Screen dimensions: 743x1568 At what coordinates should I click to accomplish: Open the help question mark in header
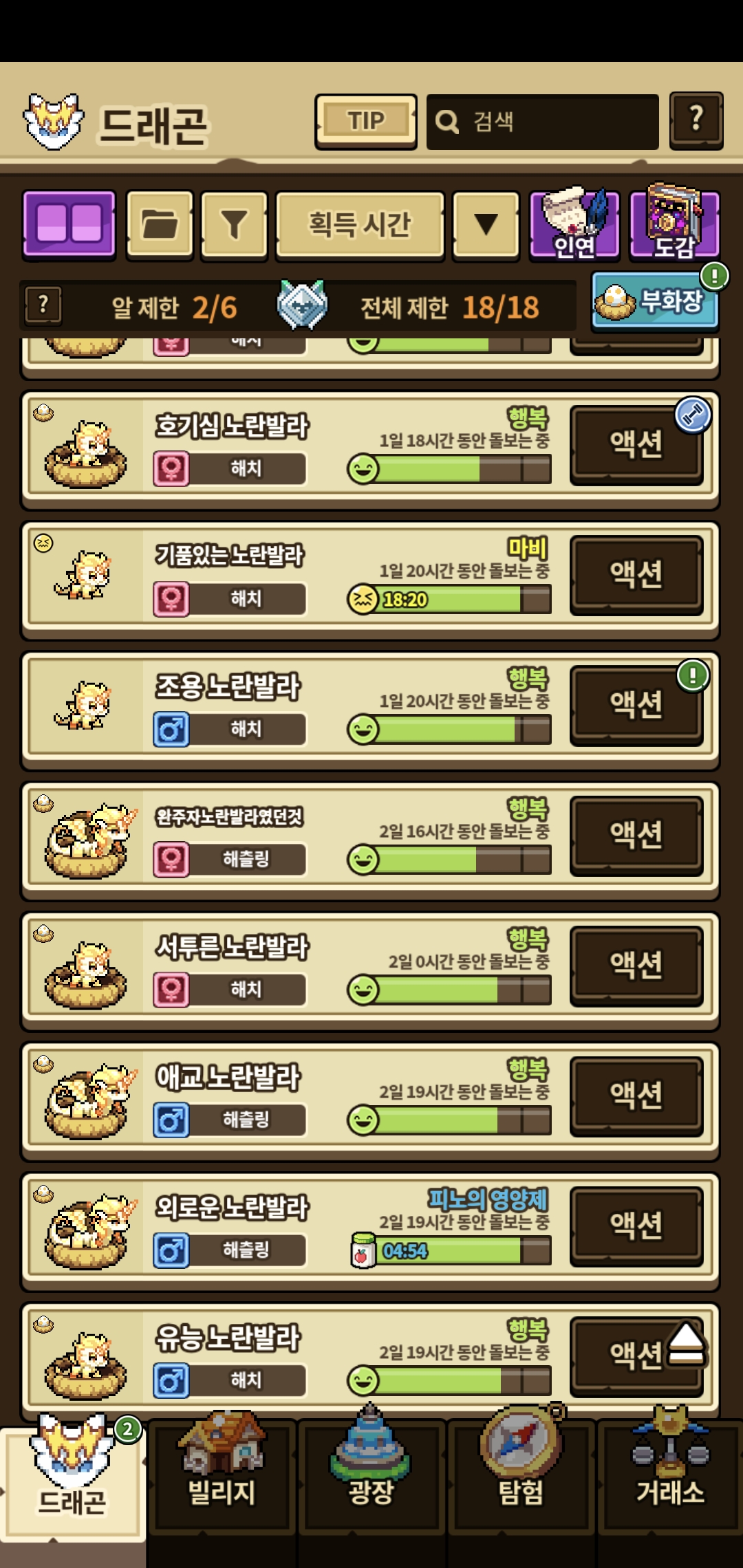point(696,120)
